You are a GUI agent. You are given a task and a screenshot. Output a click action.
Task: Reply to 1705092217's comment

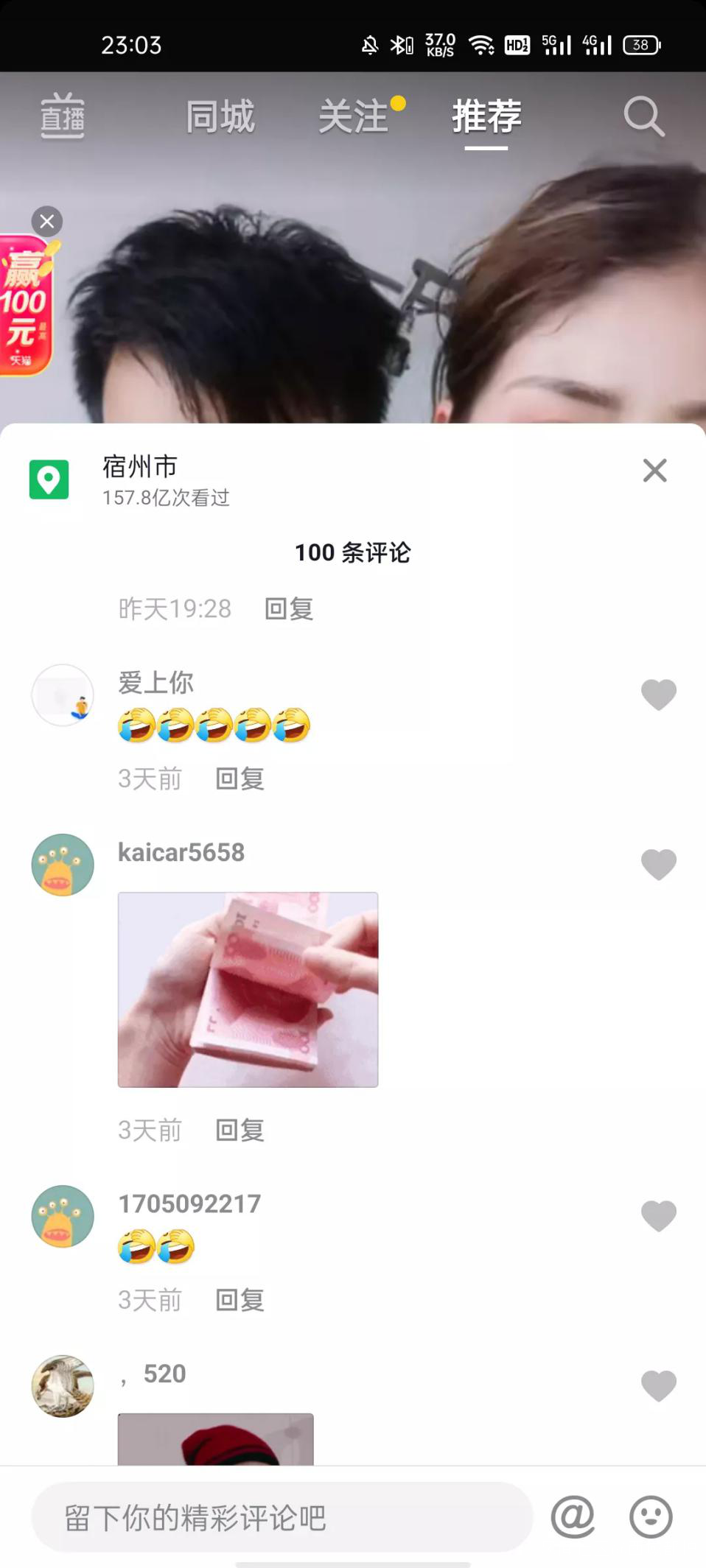tap(240, 1300)
